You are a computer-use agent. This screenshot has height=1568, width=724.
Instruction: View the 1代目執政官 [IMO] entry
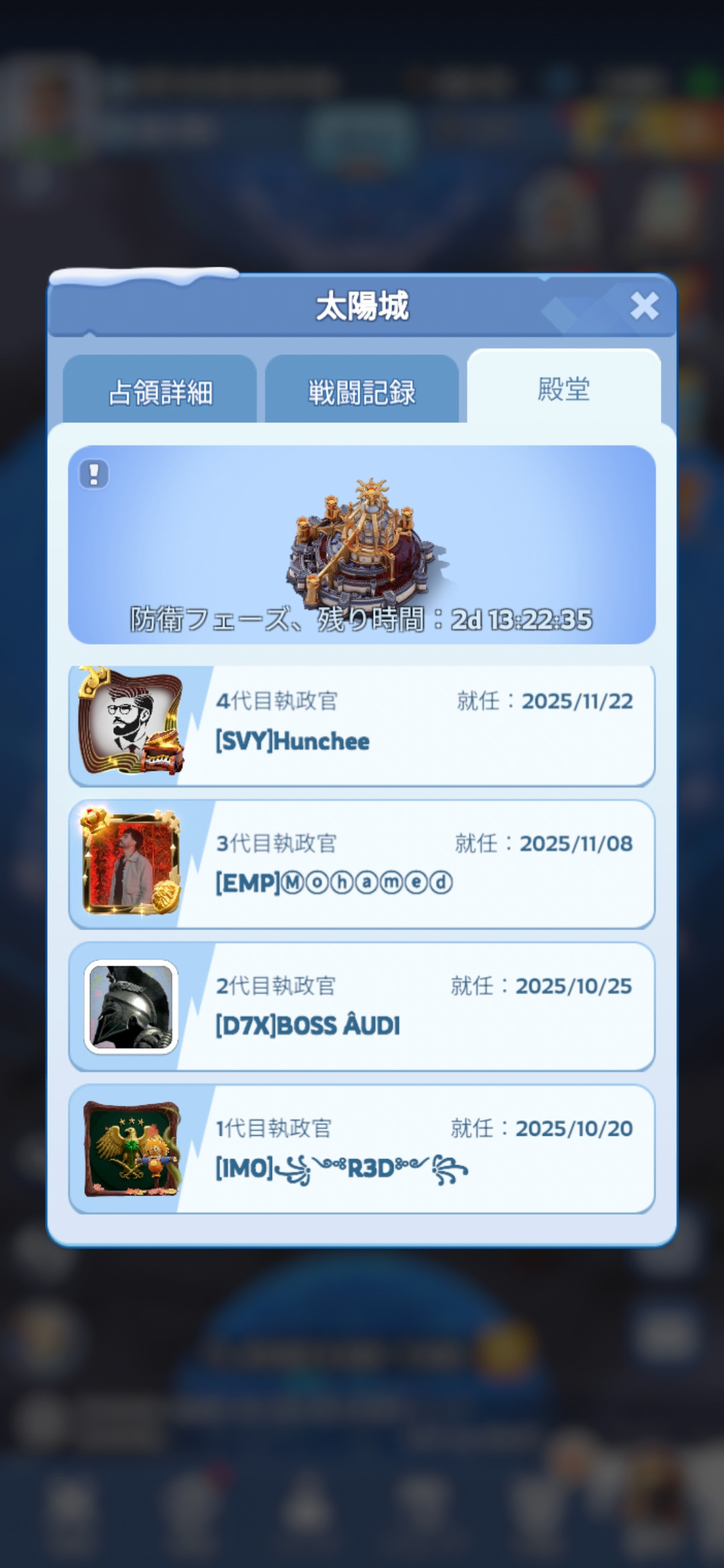click(362, 1149)
